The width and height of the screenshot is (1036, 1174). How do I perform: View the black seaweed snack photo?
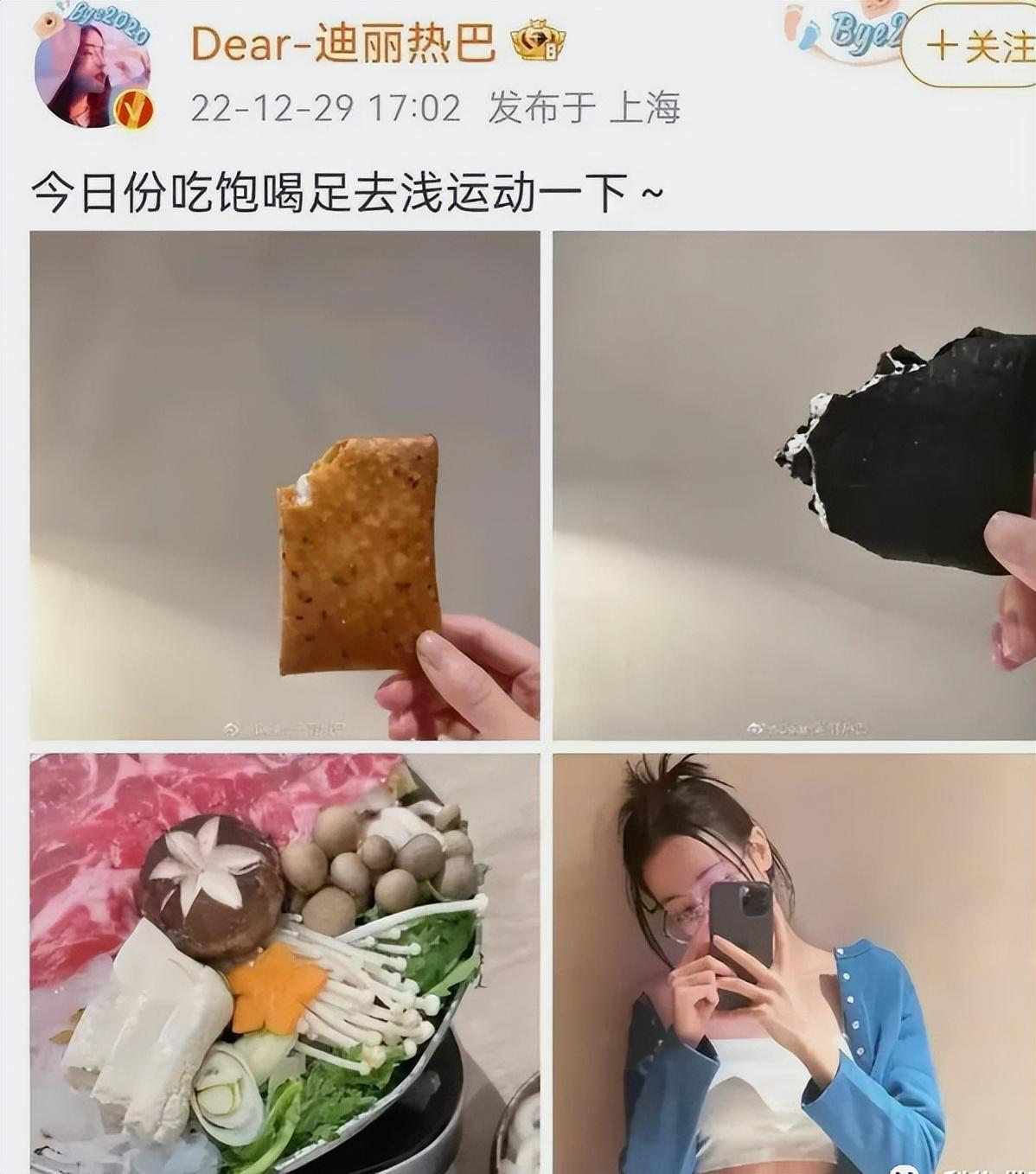point(794,485)
